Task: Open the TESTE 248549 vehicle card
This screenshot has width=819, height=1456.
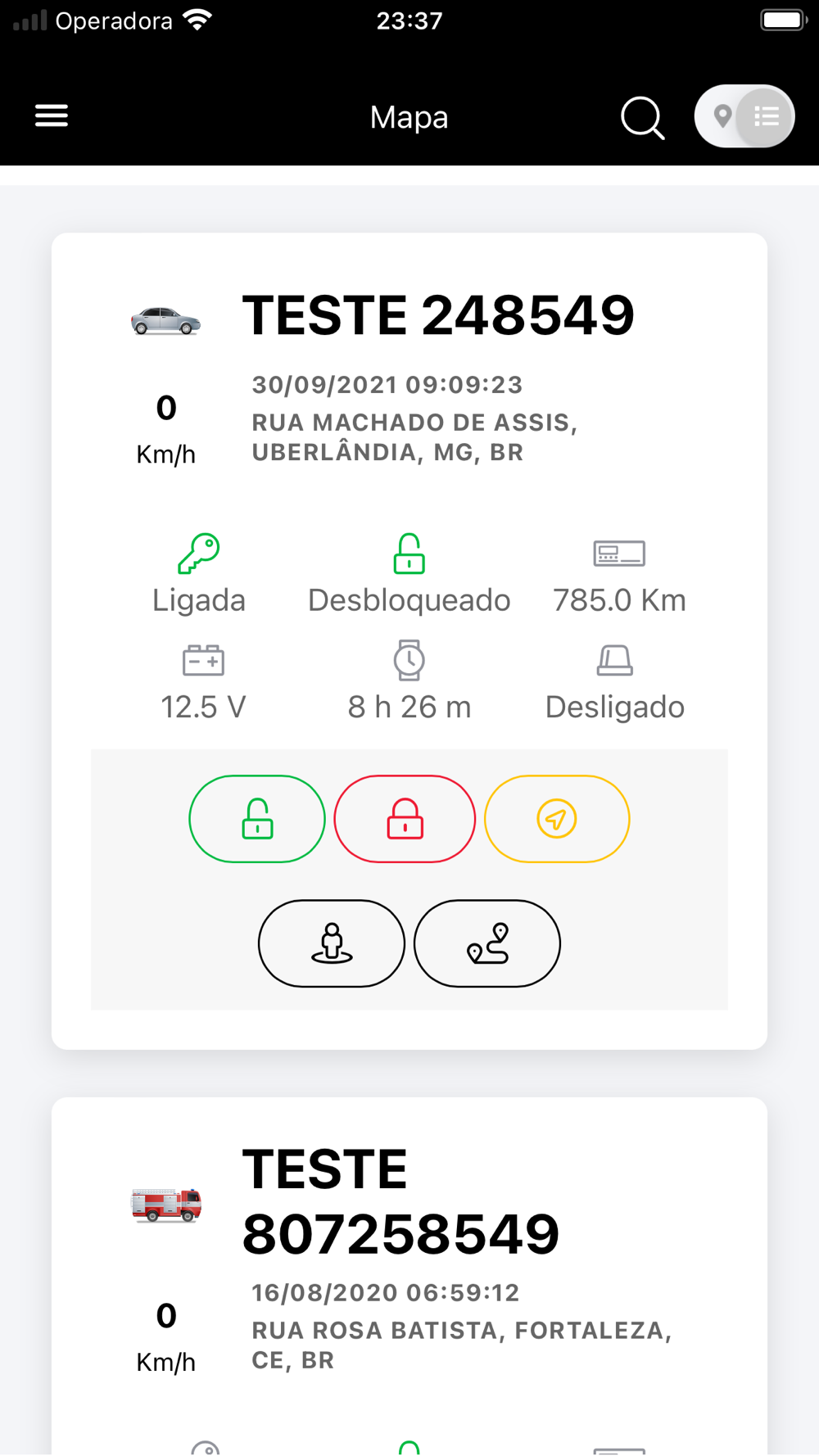Action: pos(438,316)
